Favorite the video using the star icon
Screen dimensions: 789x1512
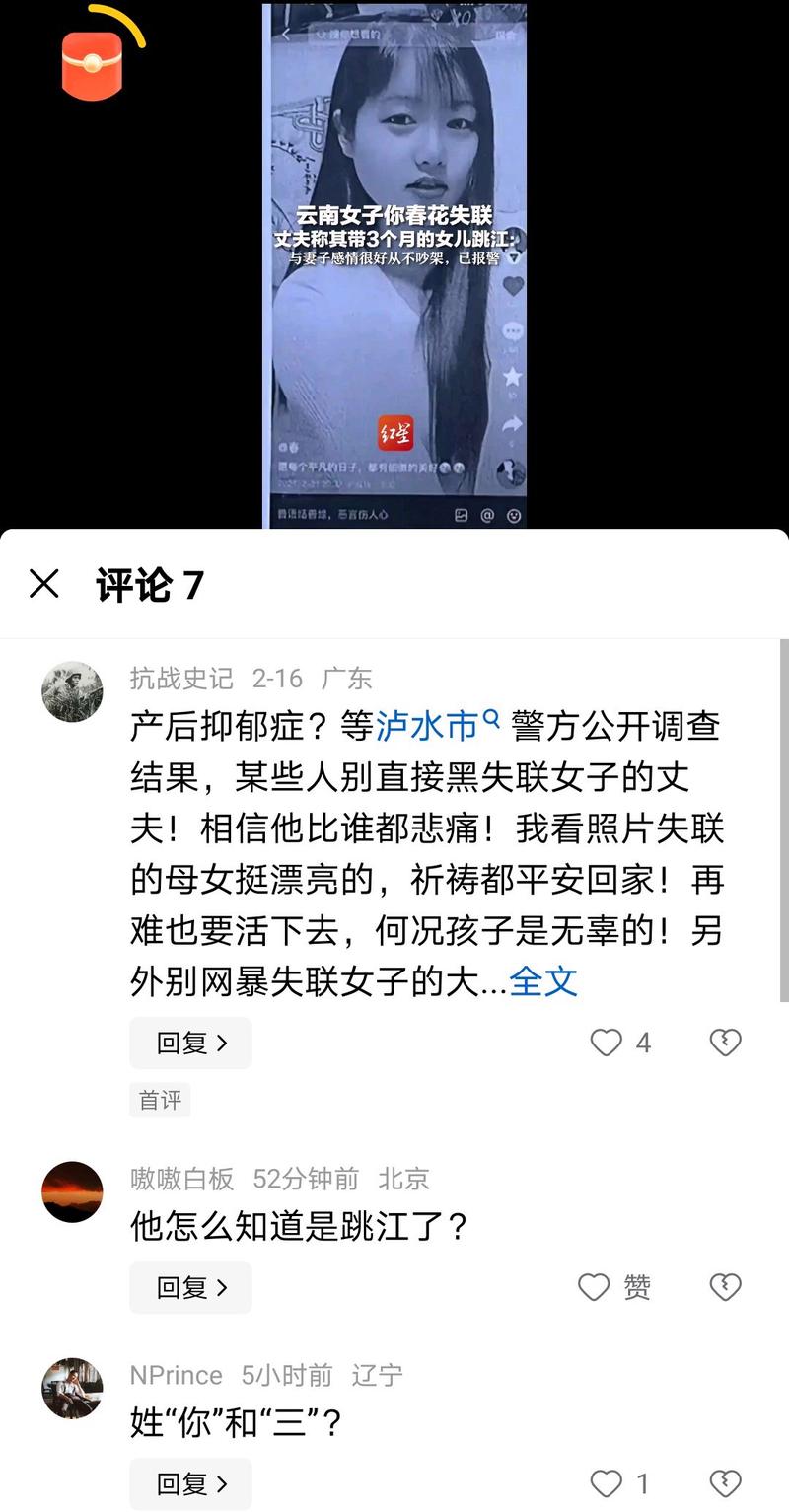tap(513, 376)
